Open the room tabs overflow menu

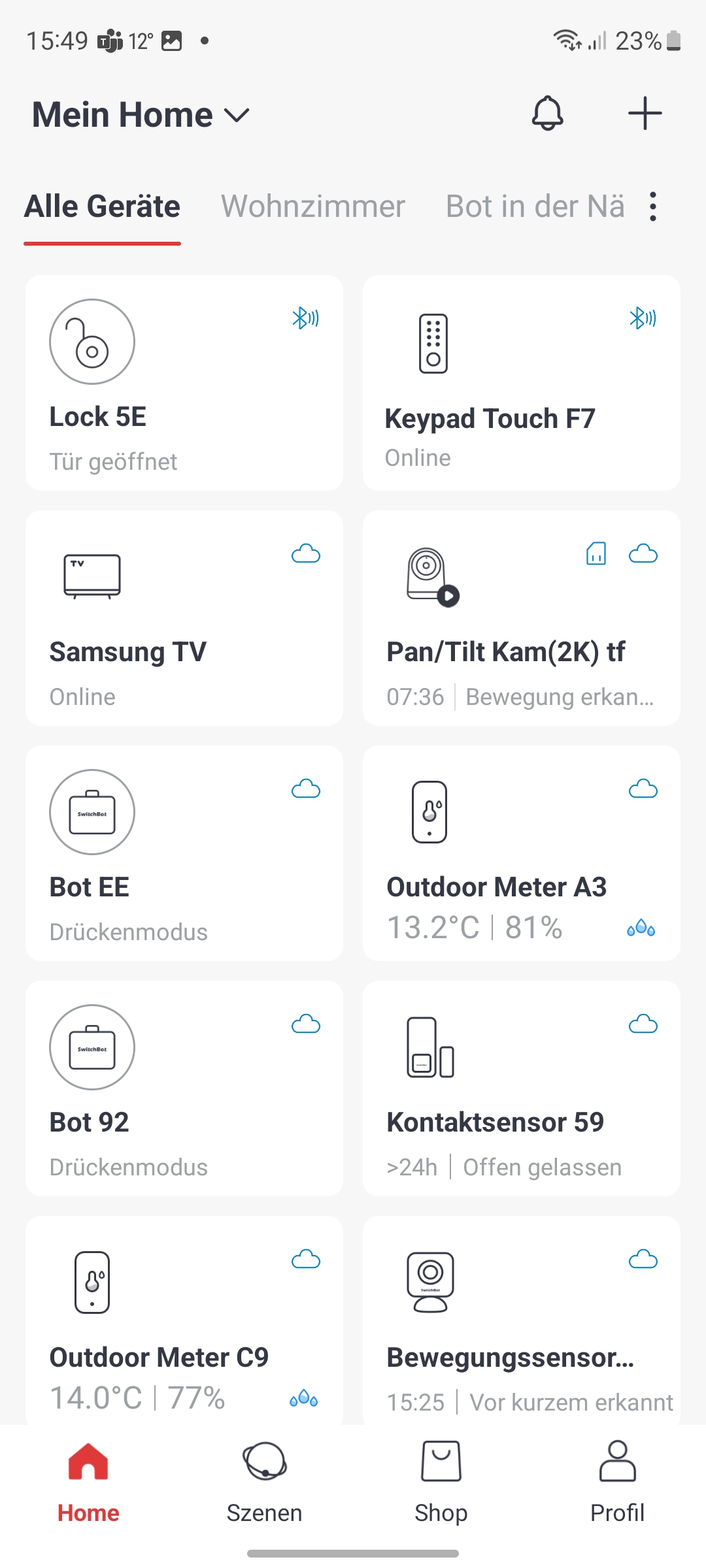(652, 206)
